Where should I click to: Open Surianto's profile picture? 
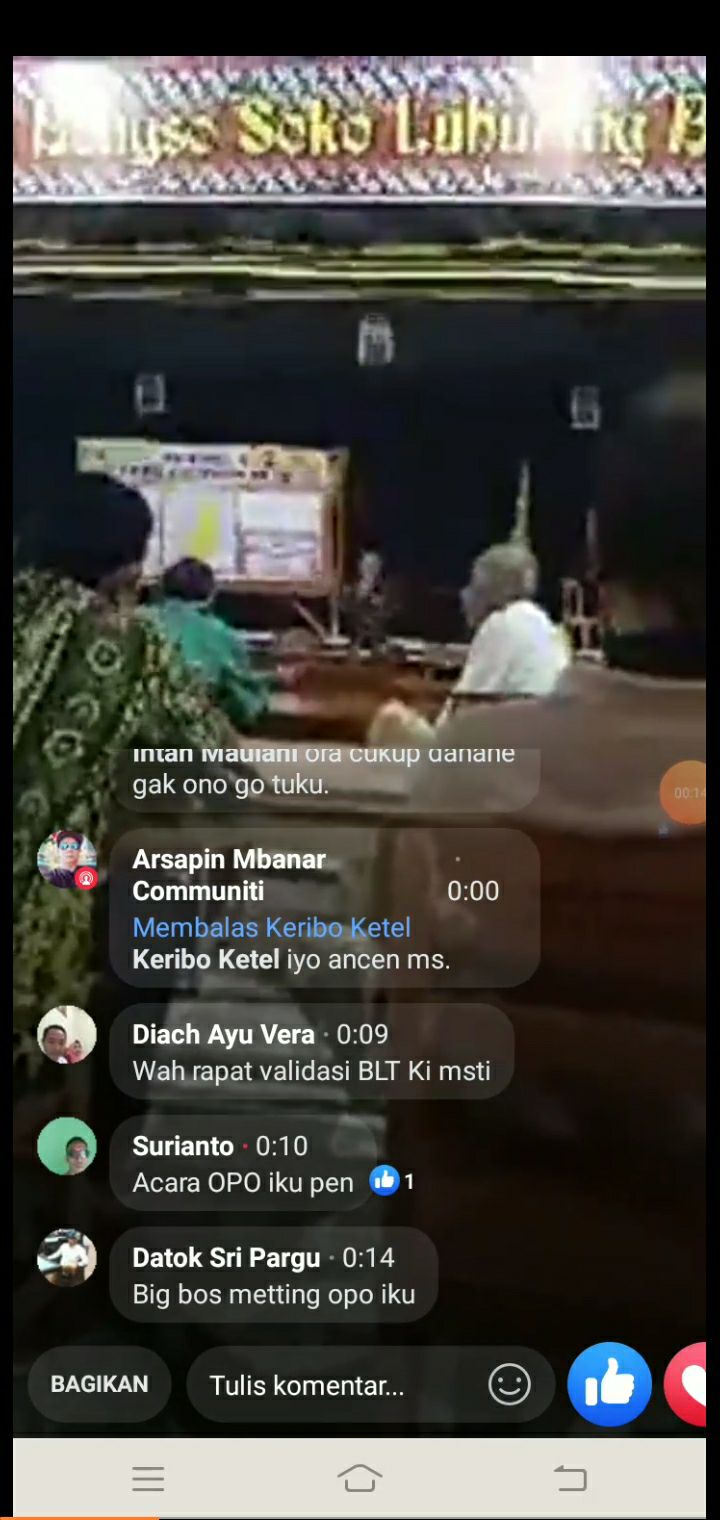click(x=67, y=1146)
